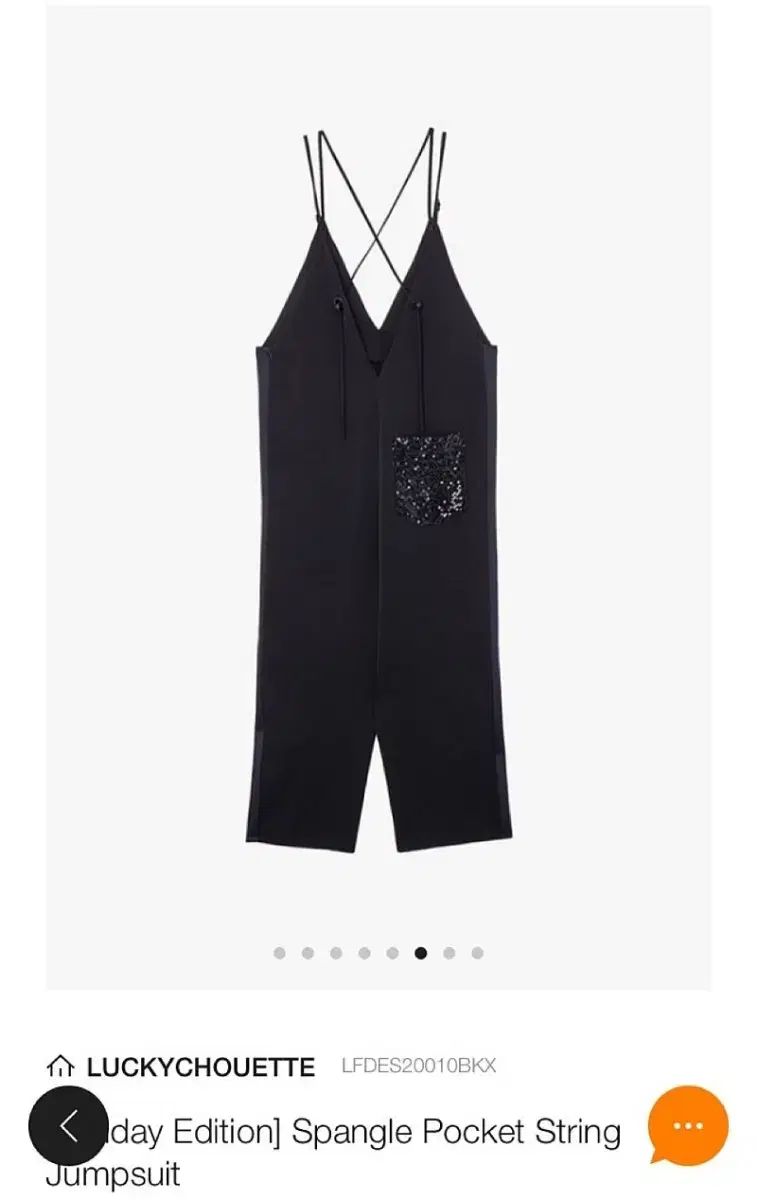Select the last image indicator dot
Screen dimensions: 757x1200
coord(477,953)
